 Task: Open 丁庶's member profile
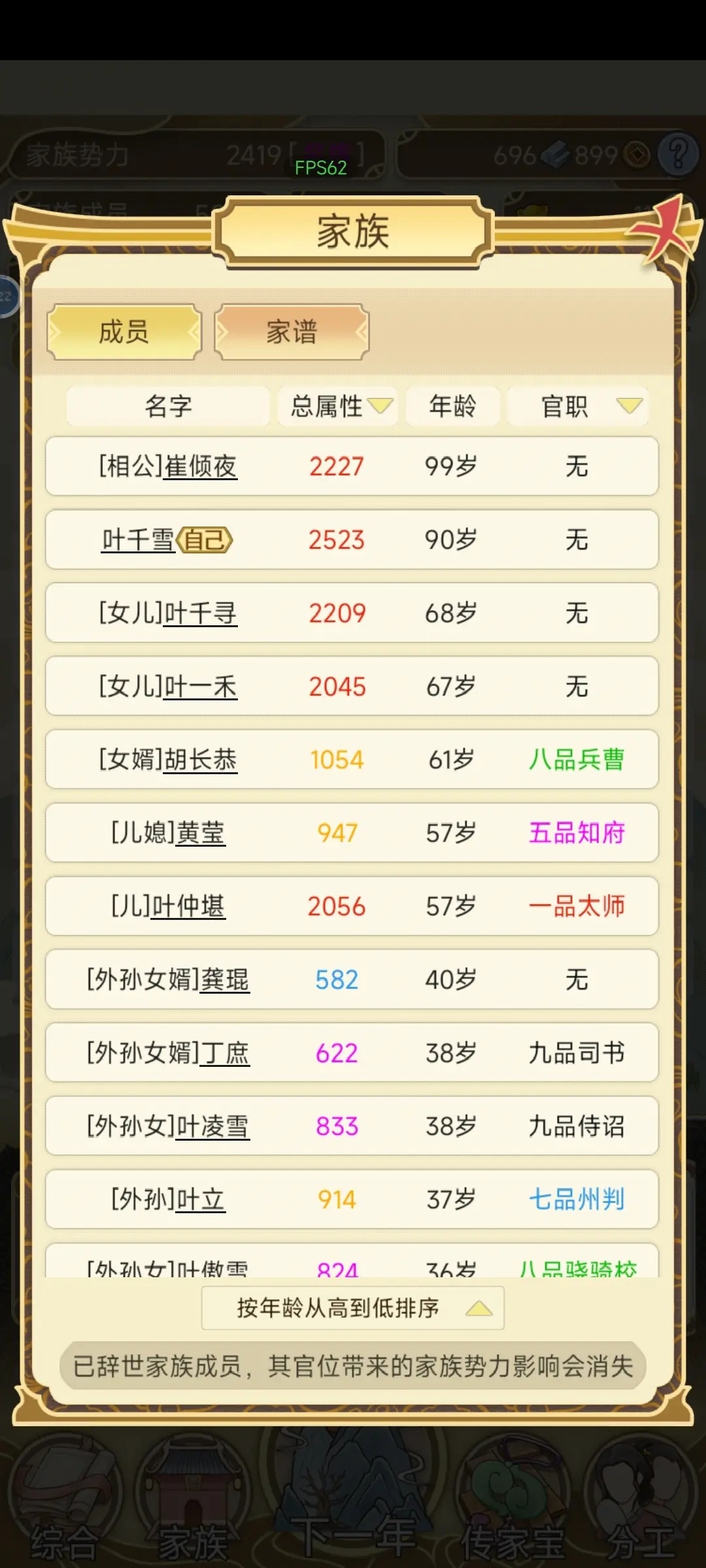point(352,1053)
